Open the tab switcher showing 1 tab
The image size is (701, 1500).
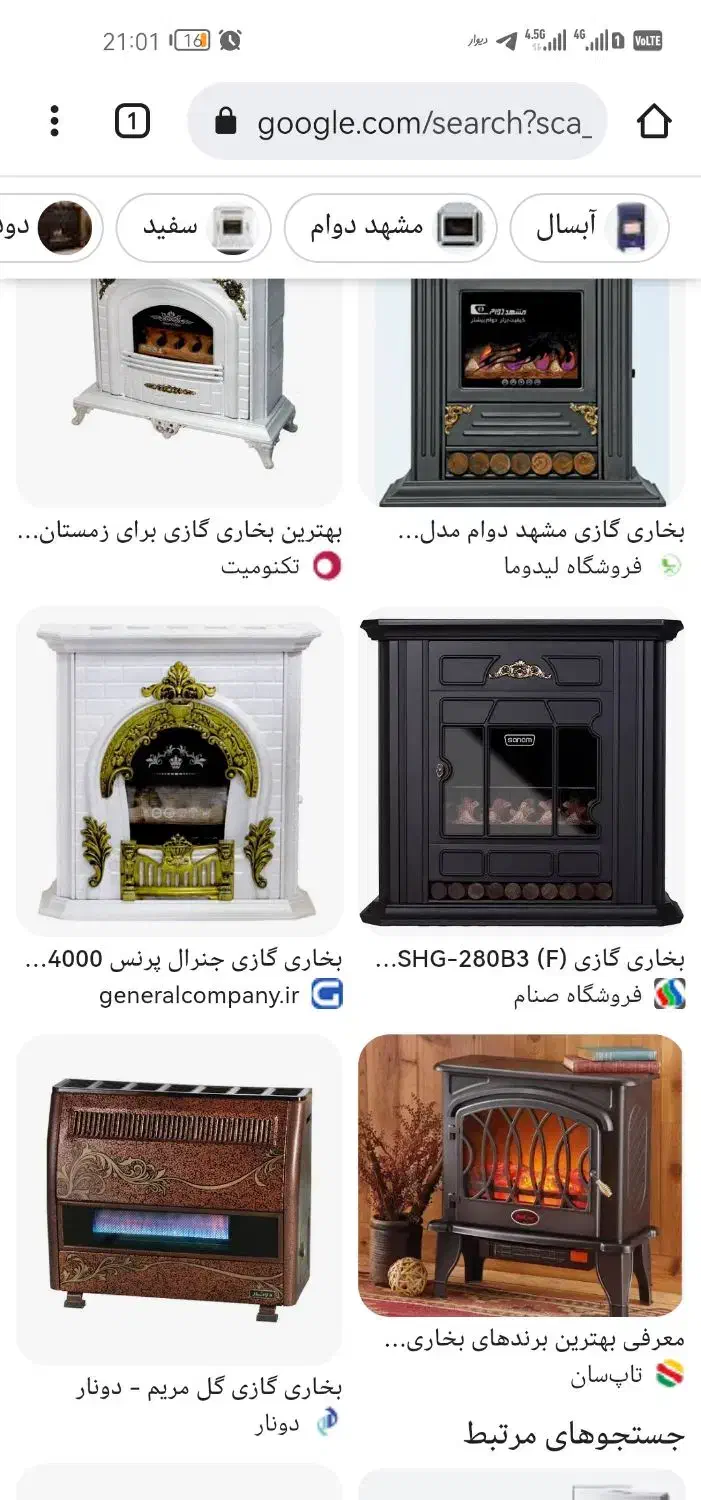132,122
